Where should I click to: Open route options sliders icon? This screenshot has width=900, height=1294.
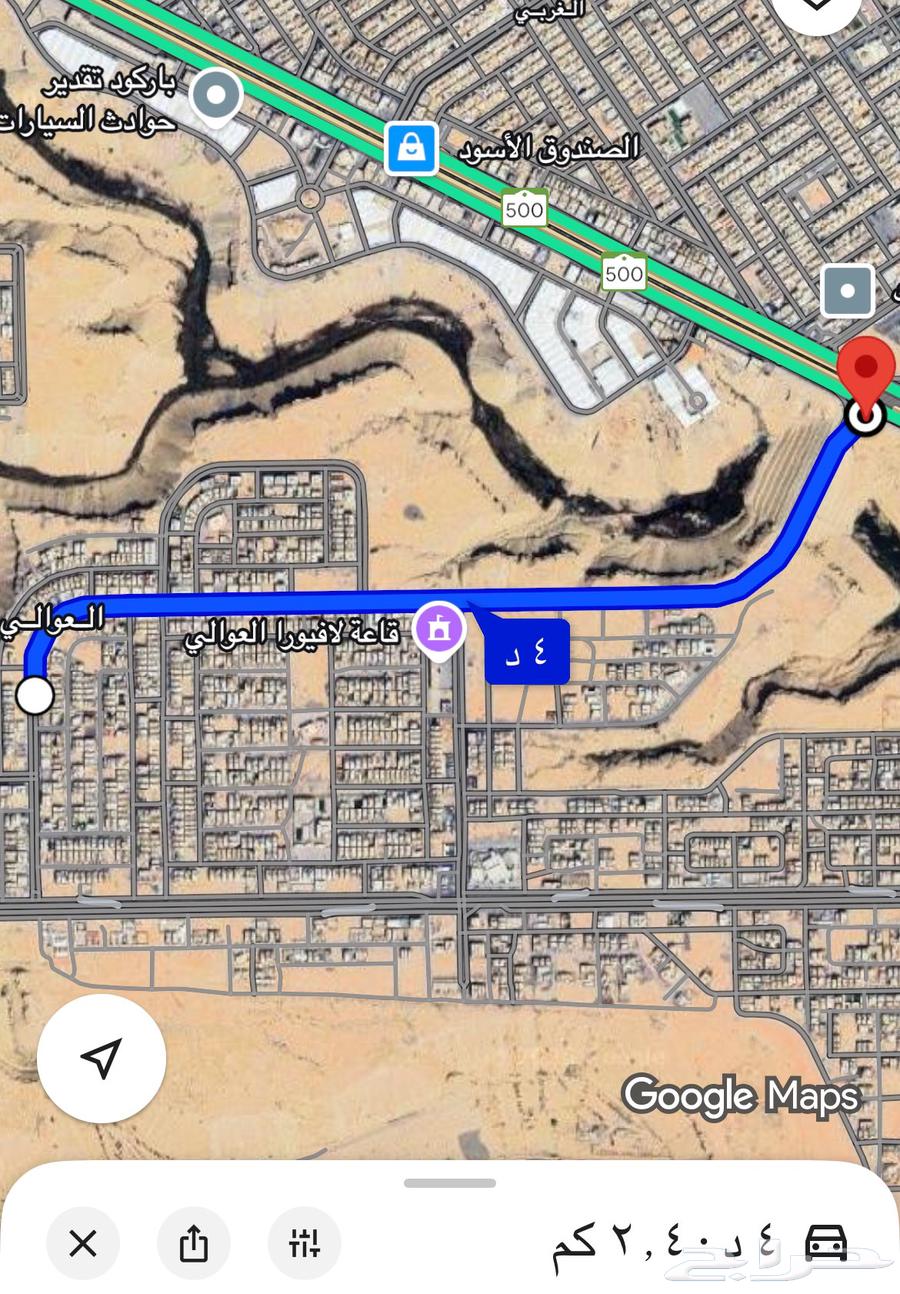coord(304,1243)
